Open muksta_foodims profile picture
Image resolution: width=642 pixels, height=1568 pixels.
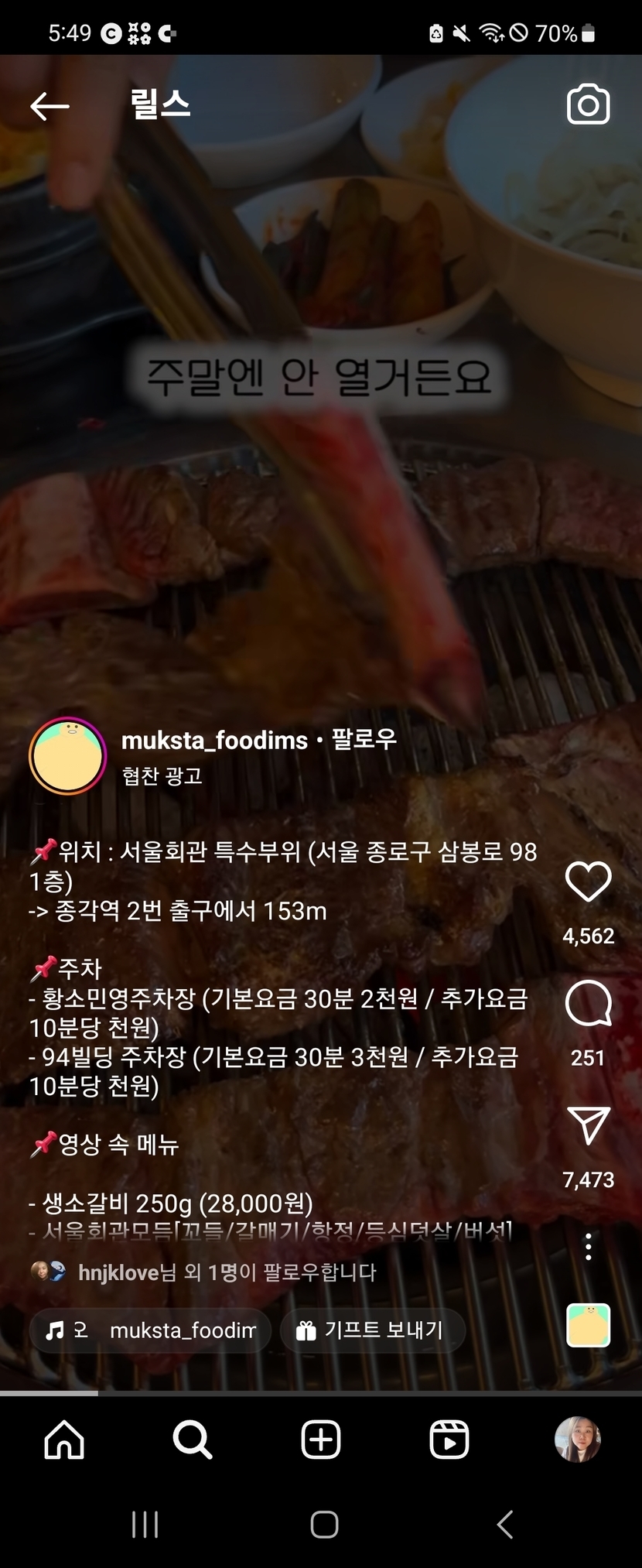pyautogui.click(x=67, y=756)
